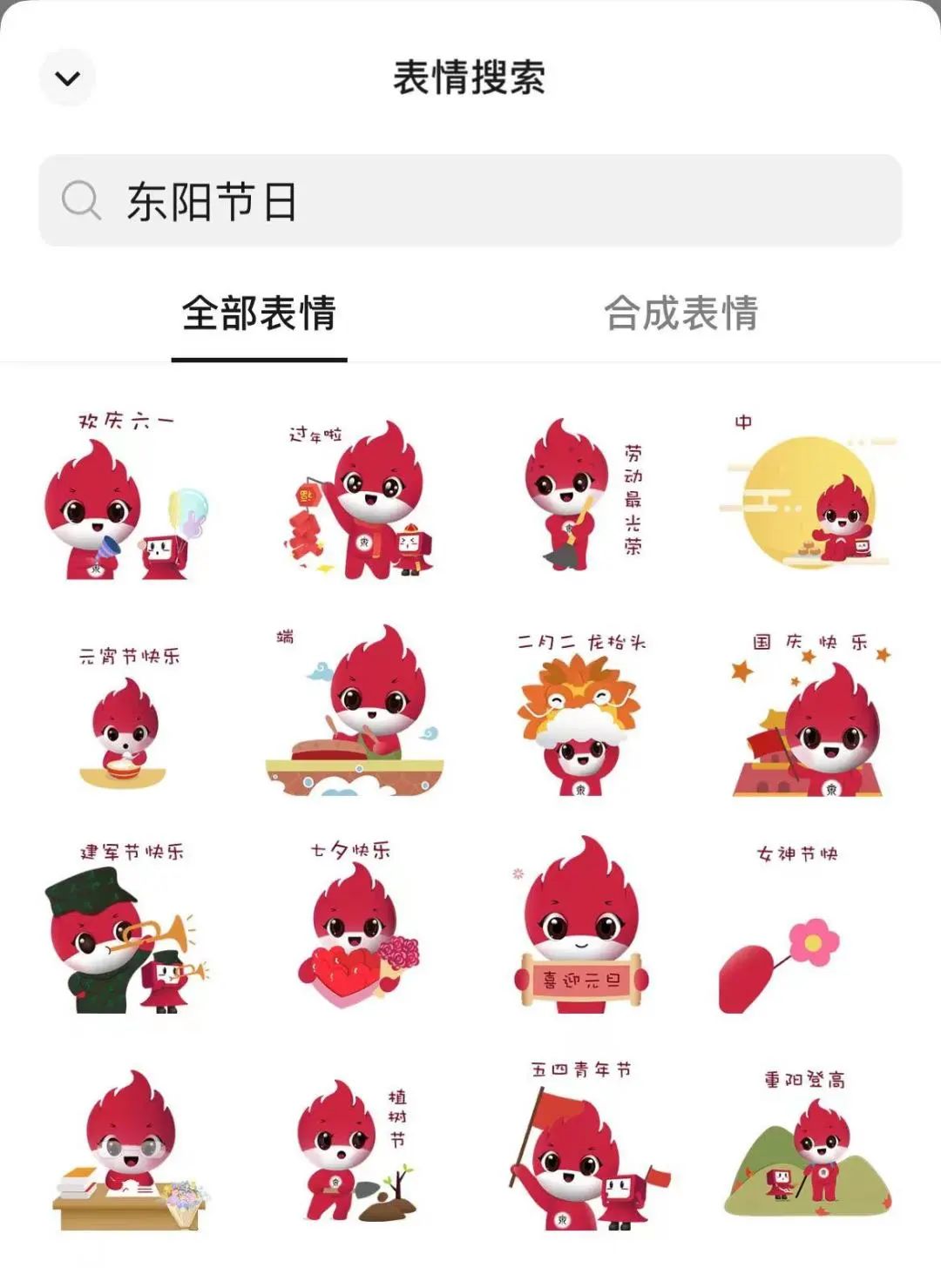Collapse the 表情搜索 panel with the chevron

(x=68, y=78)
